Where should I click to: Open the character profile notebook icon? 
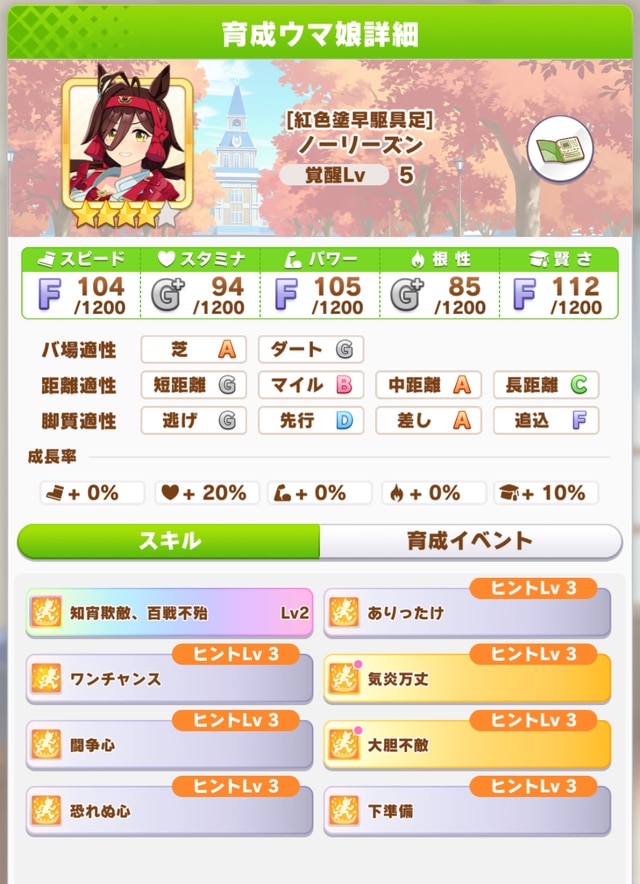pos(560,149)
